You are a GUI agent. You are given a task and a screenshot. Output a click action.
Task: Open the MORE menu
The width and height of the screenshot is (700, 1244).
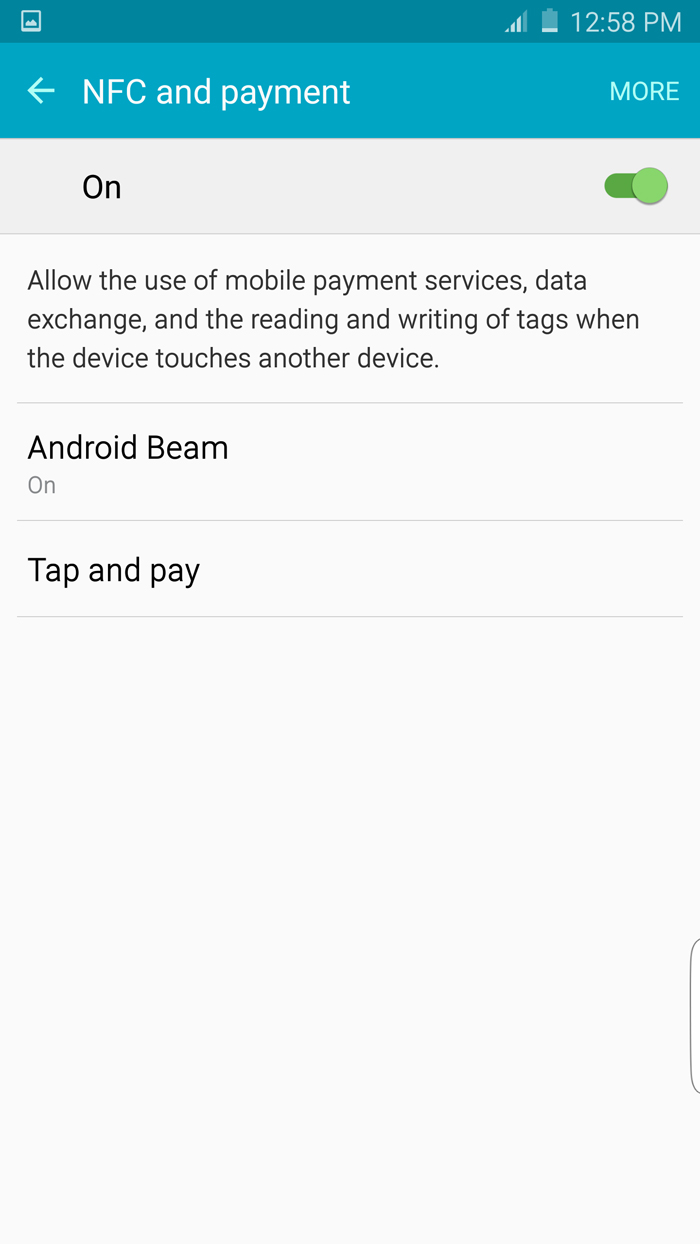[644, 91]
